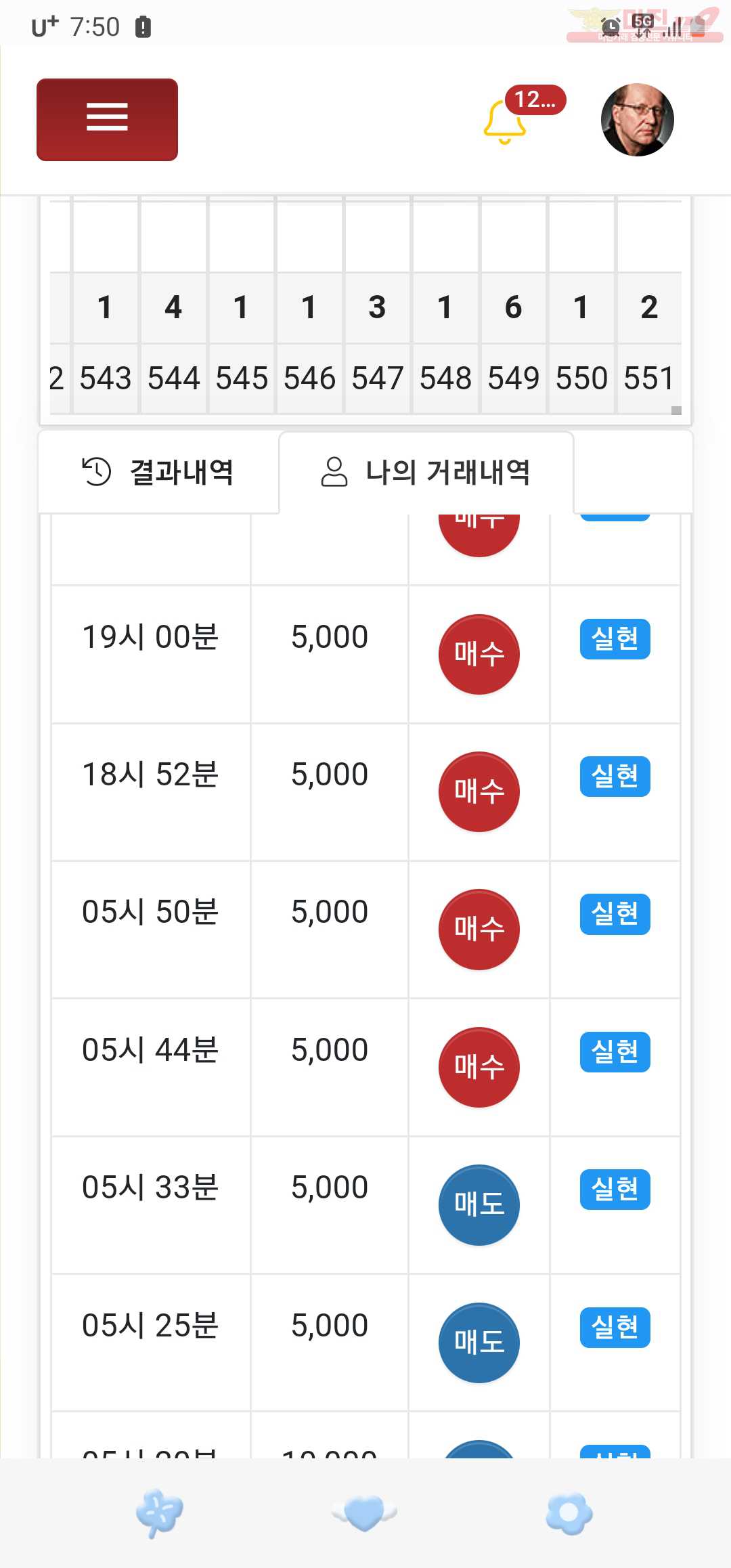This screenshot has height=1568, width=731.
Task: Open the profile avatar
Action: pyautogui.click(x=637, y=120)
